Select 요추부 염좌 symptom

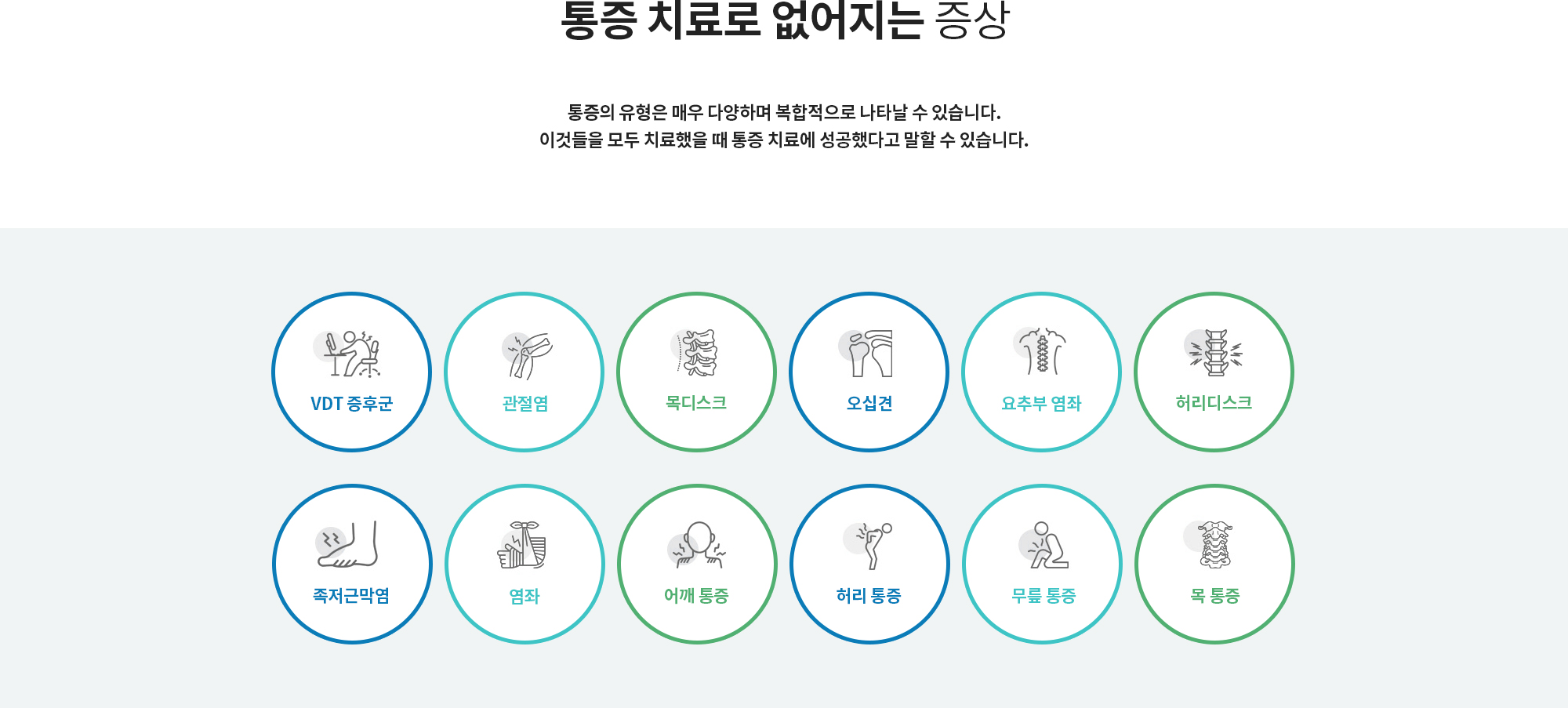click(x=1041, y=372)
